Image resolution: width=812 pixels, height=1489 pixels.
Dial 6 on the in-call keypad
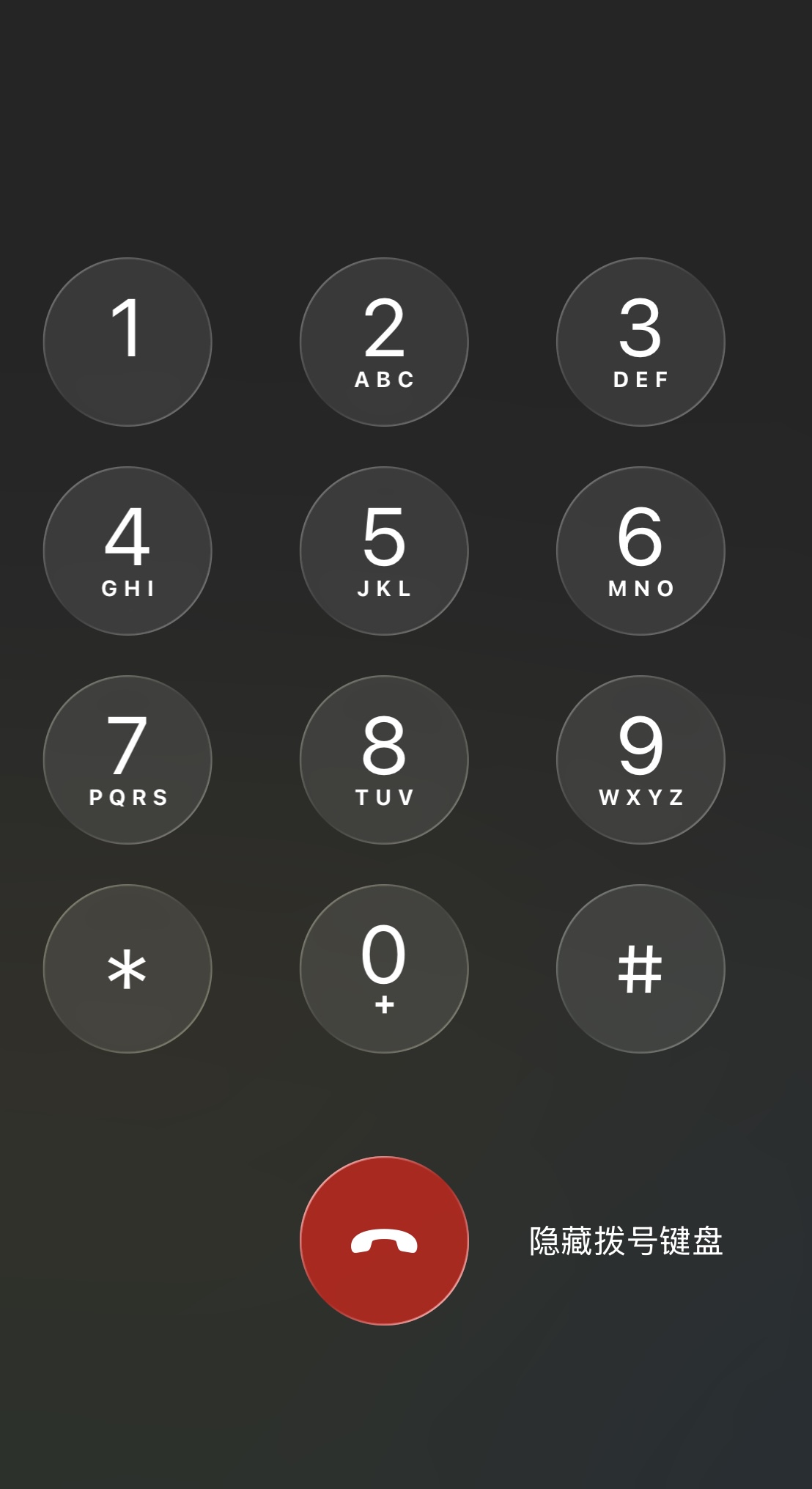click(641, 551)
